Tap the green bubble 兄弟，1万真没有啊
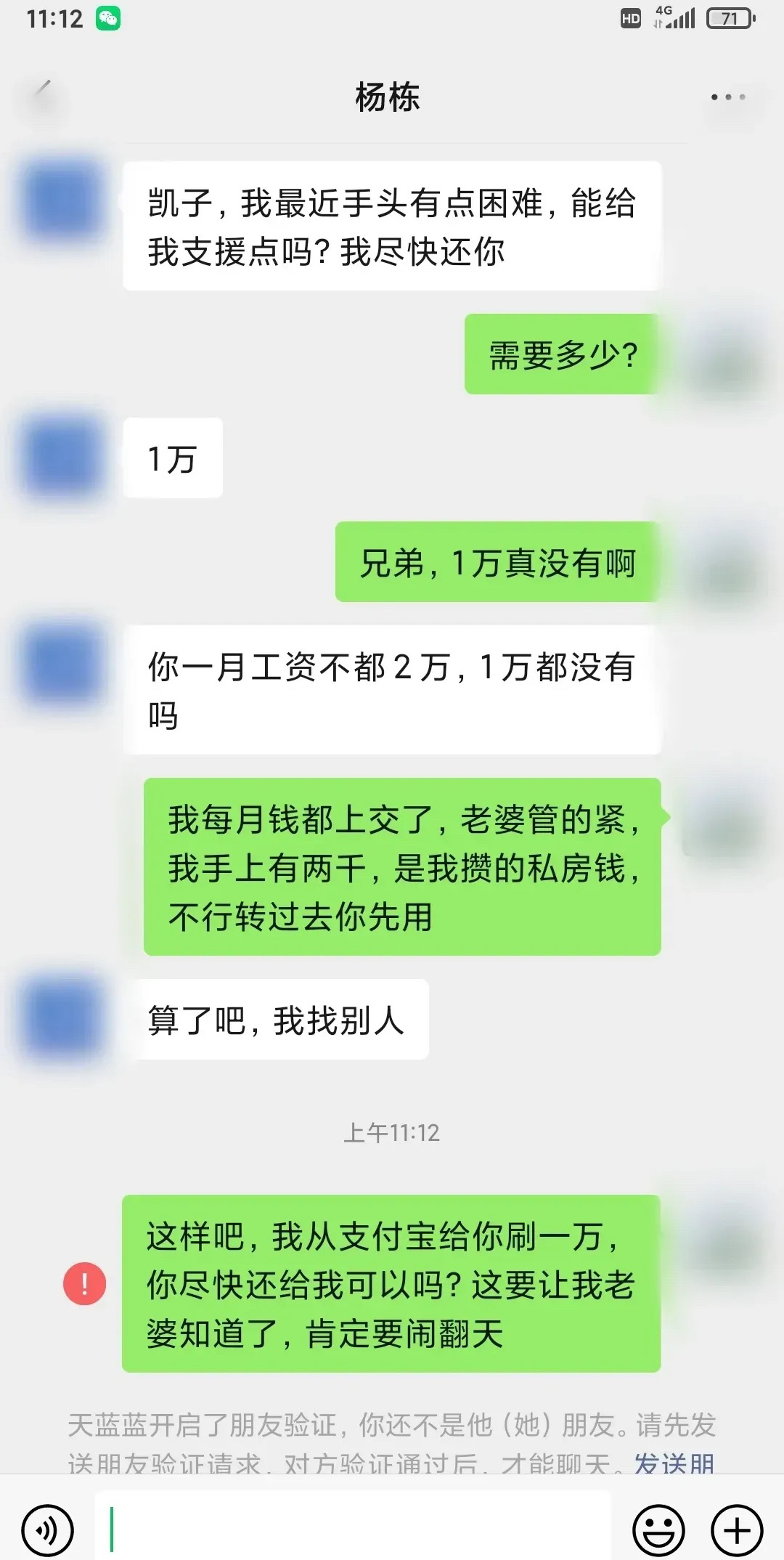The width and height of the screenshot is (784, 1560). (497, 563)
